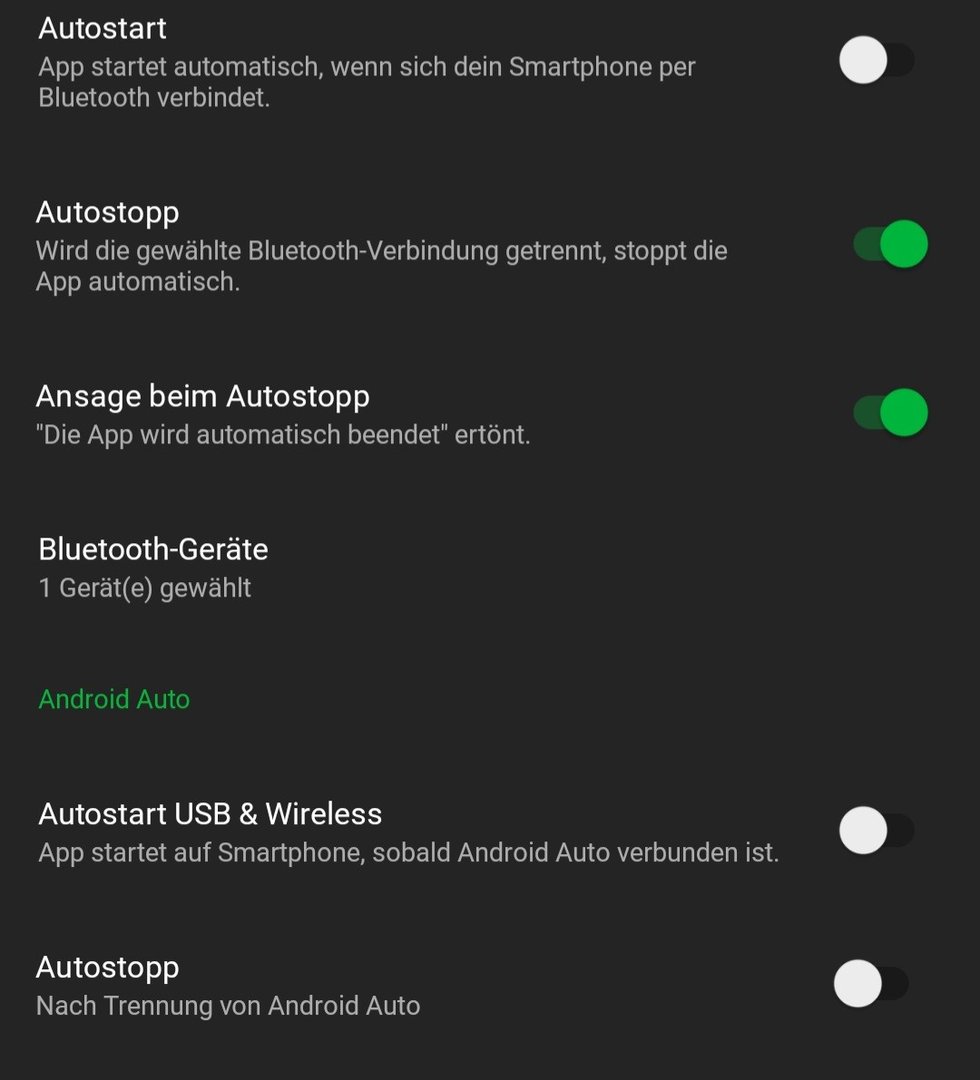
Task: Open Bluetooth-Geräte device selection
Action: tap(154, 567)
